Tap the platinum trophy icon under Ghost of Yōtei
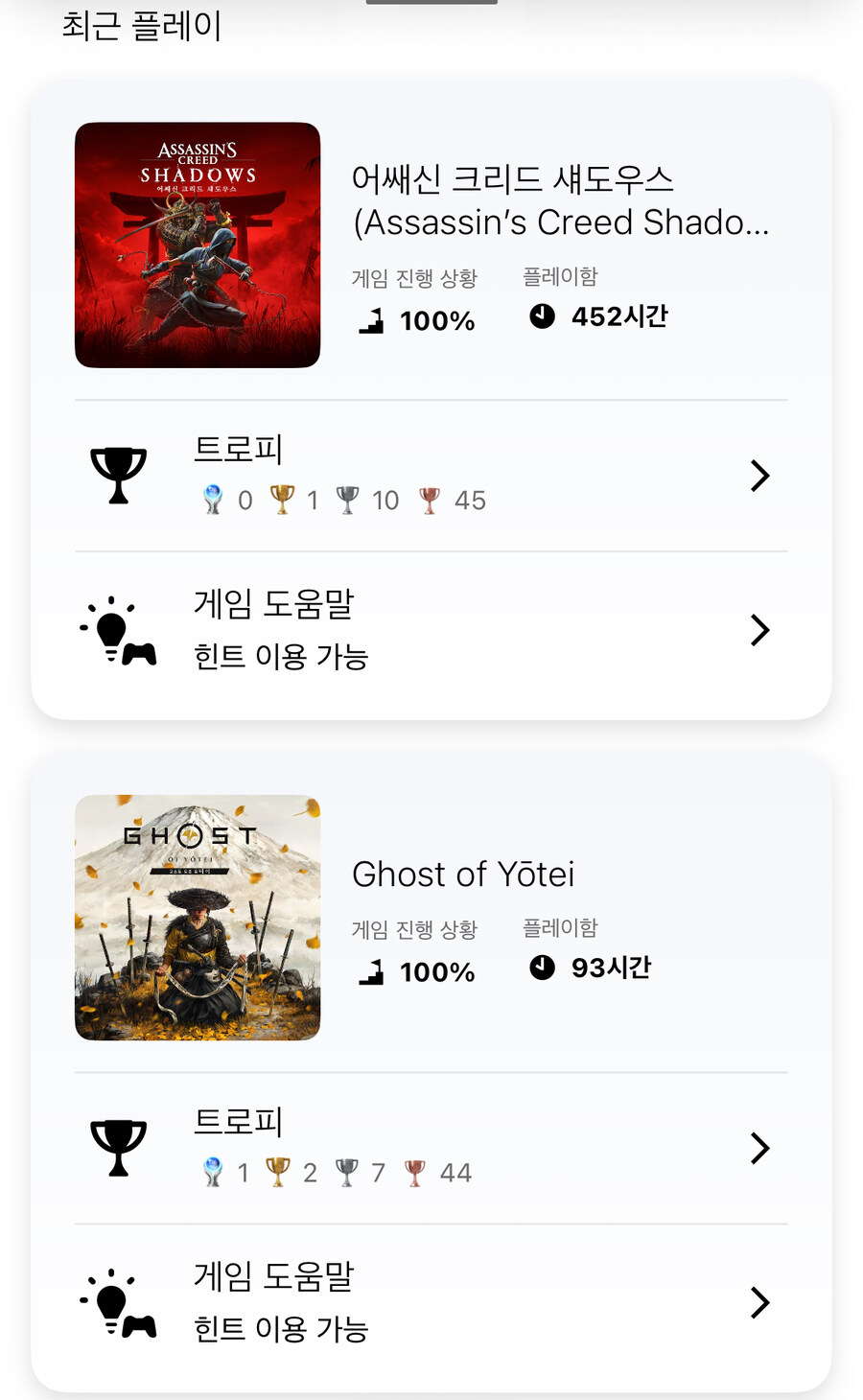 [215, 1171]
